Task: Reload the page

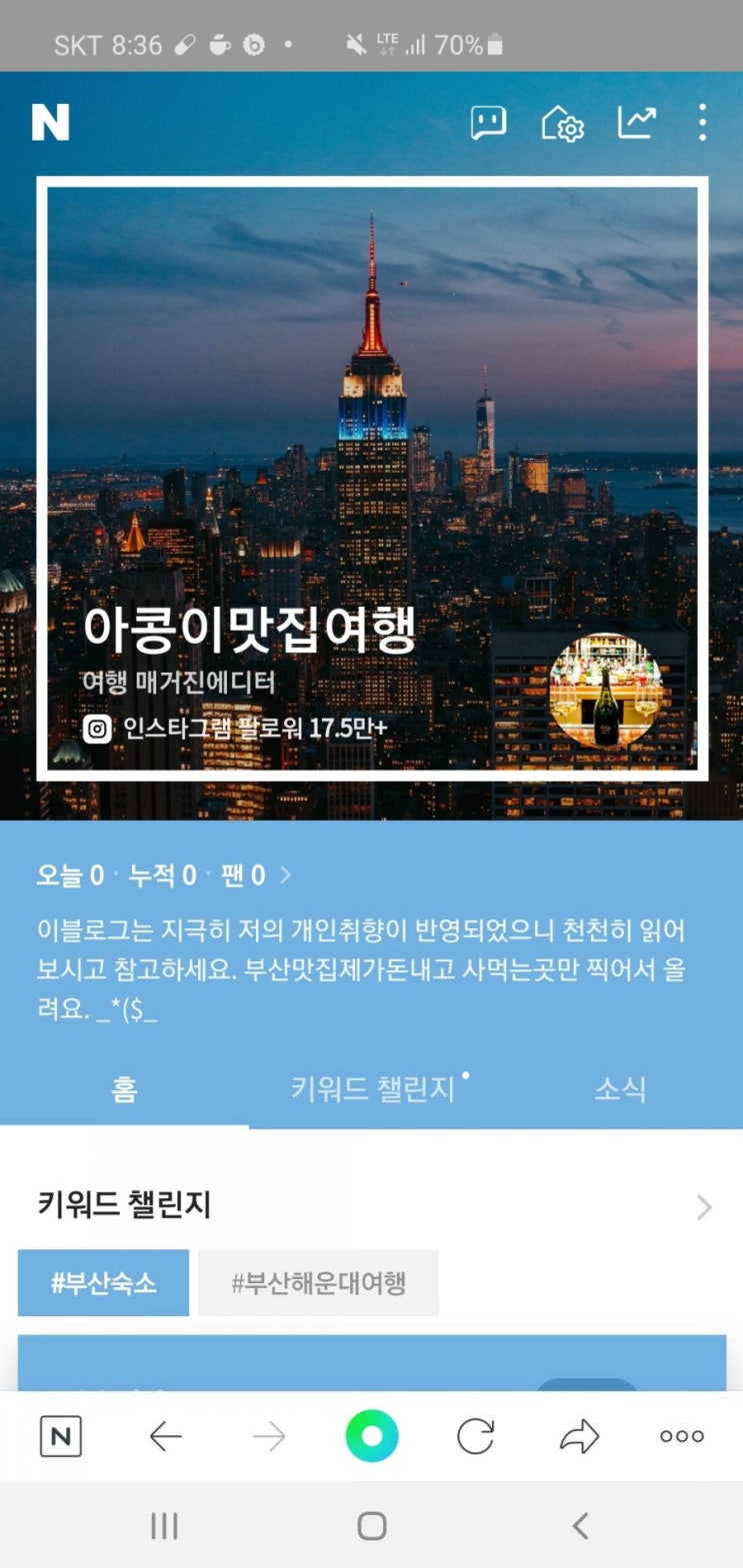Action: (x=476, y=1436)
